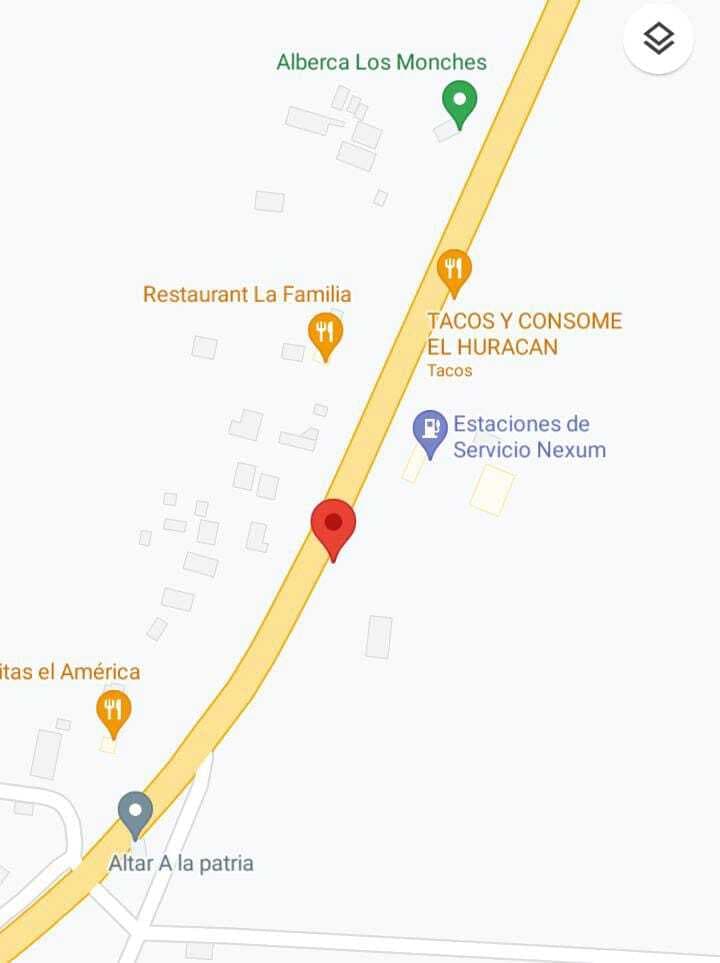Select the restaurant pin near el América
720x963 pixels.
pos(113,710)
